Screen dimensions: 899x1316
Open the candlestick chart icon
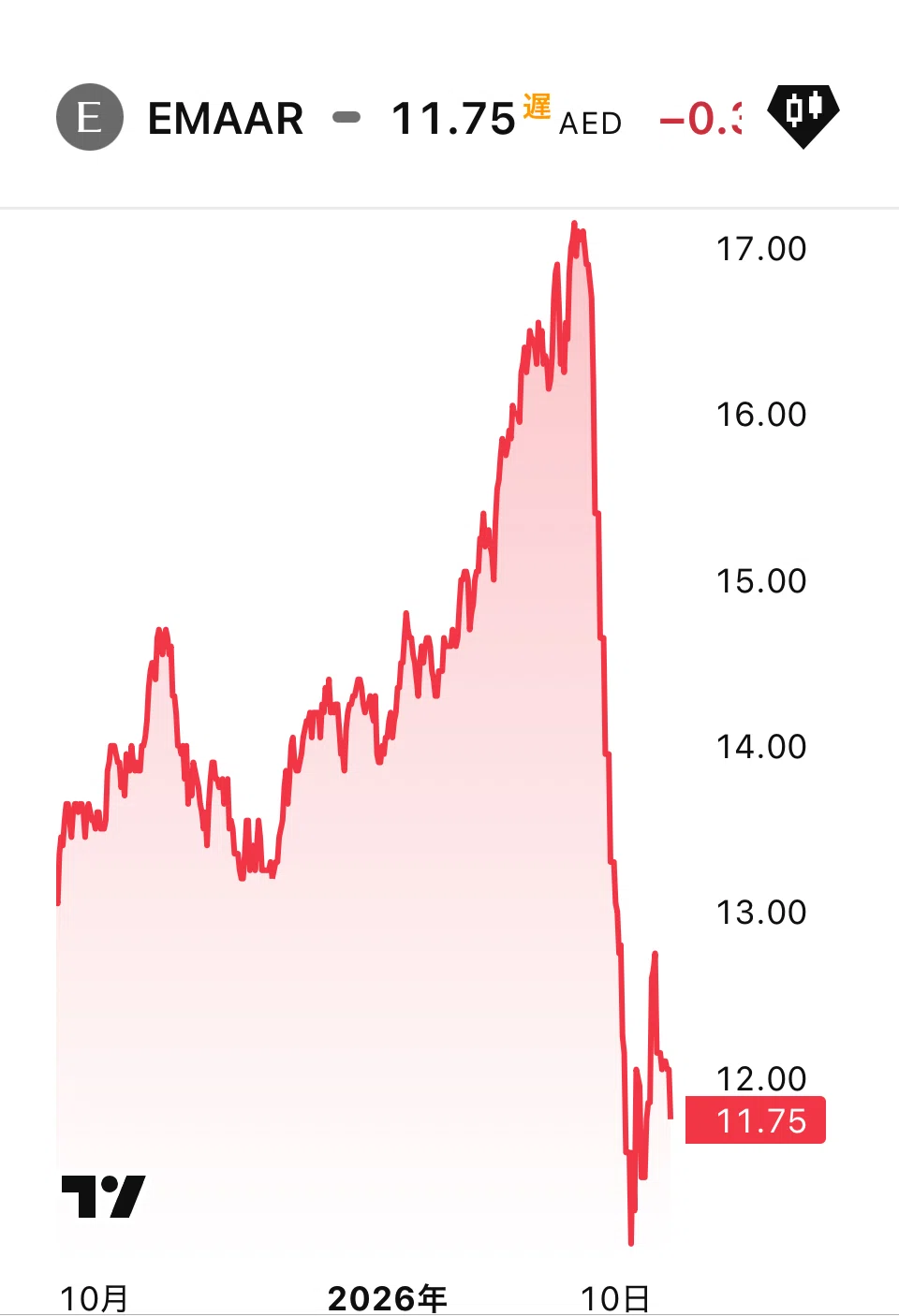803,116
